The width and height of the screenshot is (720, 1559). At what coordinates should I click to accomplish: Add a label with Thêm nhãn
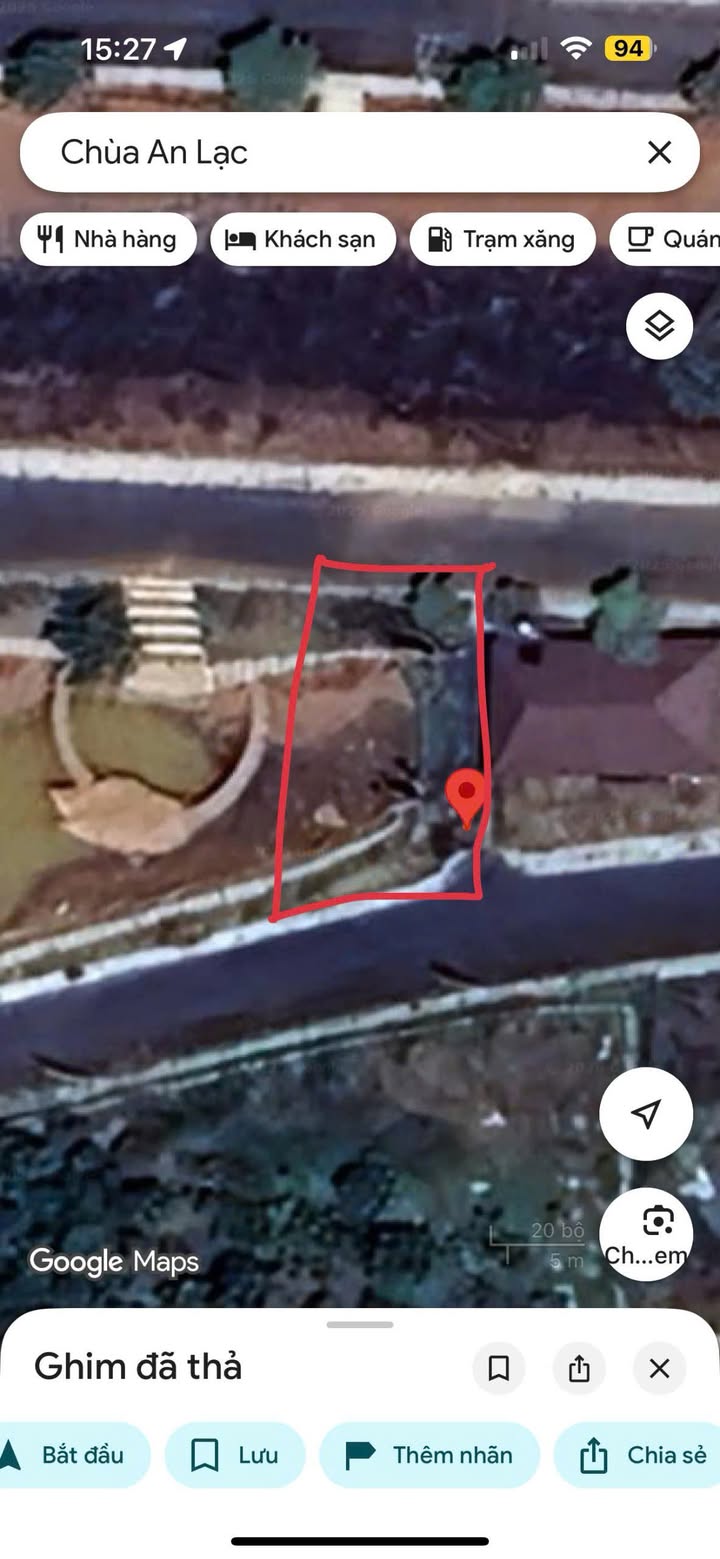pos(430,1455)
